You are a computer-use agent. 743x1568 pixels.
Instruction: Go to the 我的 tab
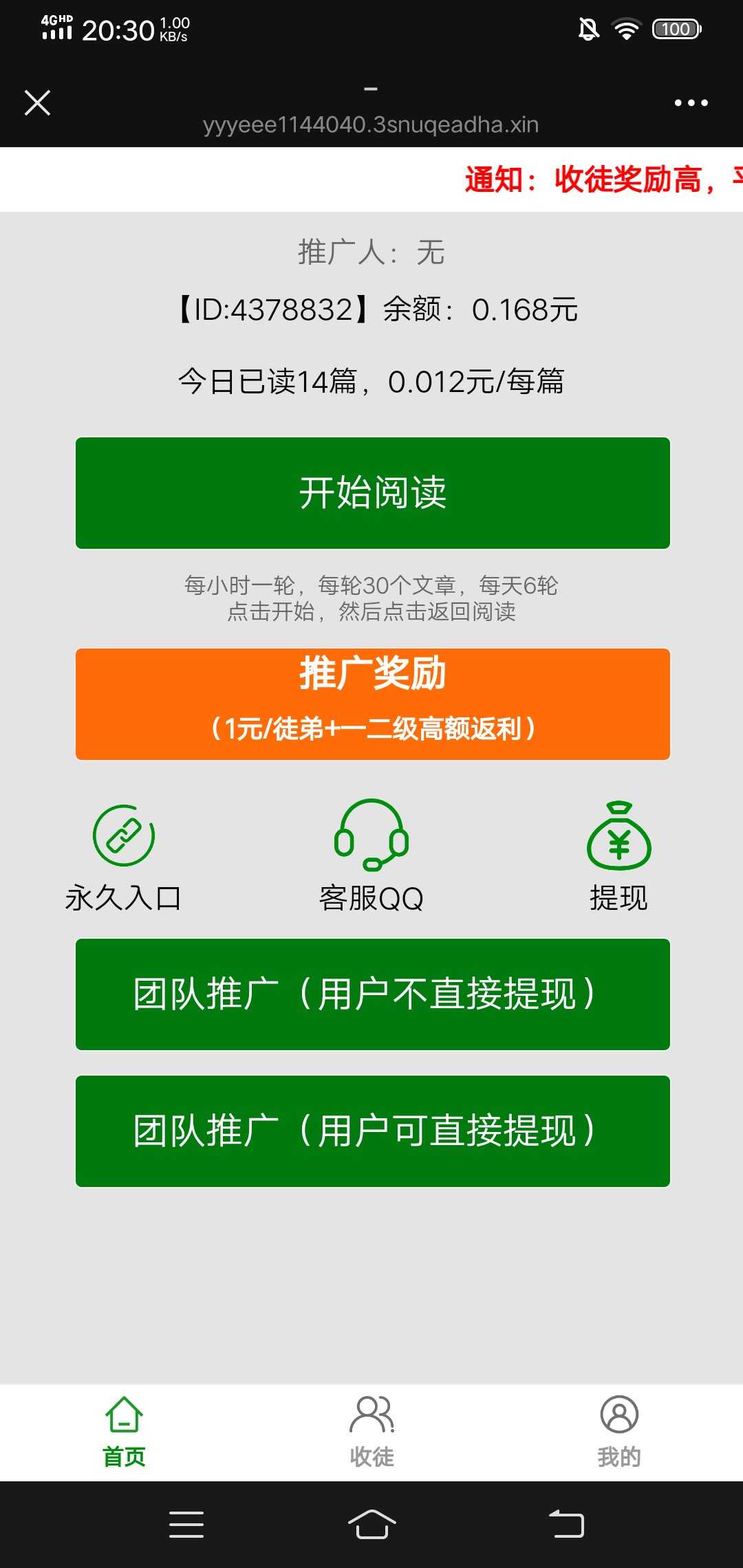(x=619, y=1432)
